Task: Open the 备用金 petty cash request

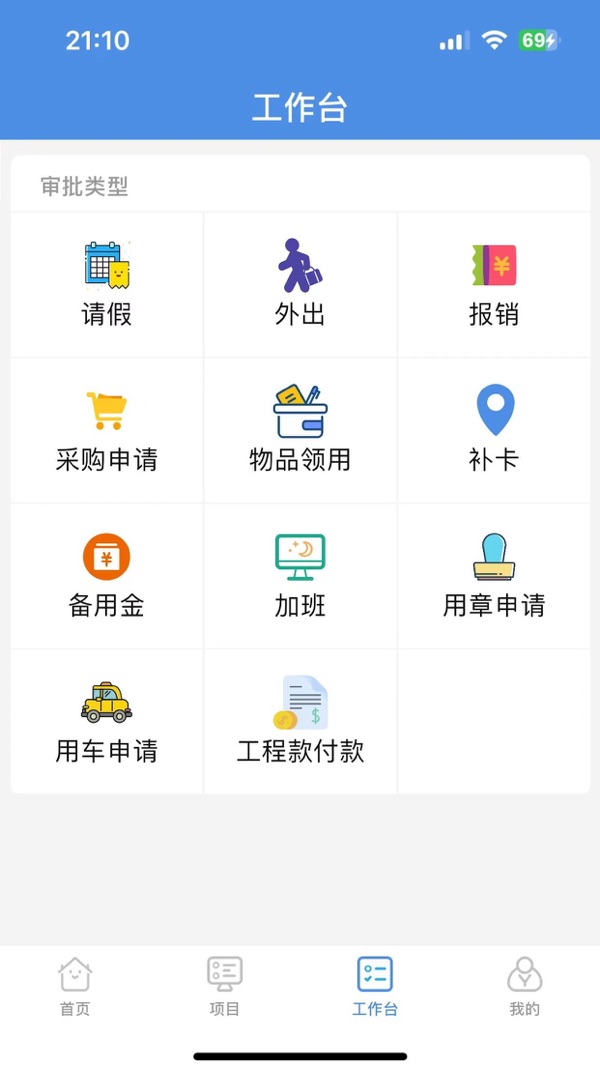Action: click(x=107, y=576)
